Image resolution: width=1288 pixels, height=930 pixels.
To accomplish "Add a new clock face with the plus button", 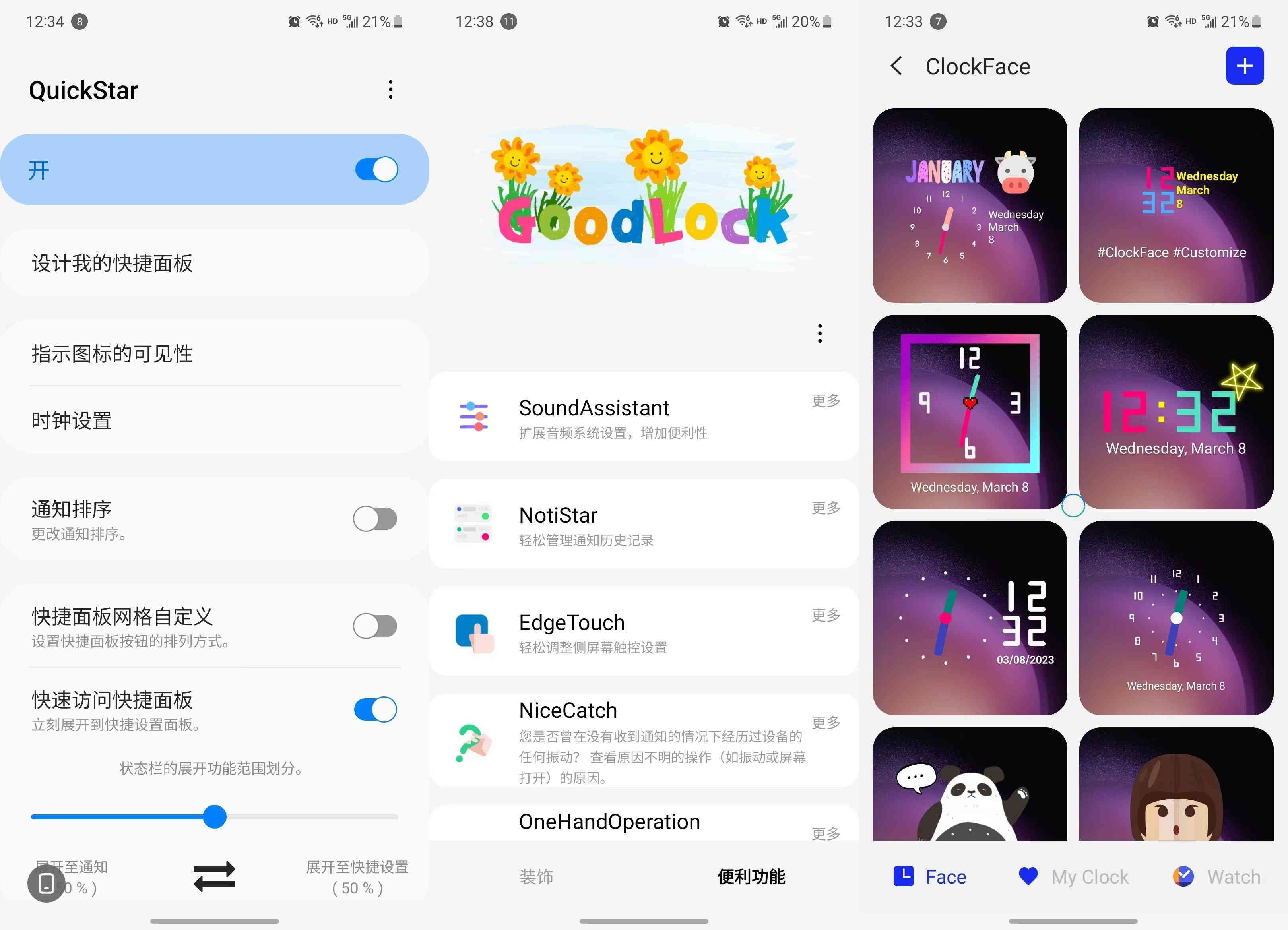I will (x=1244, y=66).
